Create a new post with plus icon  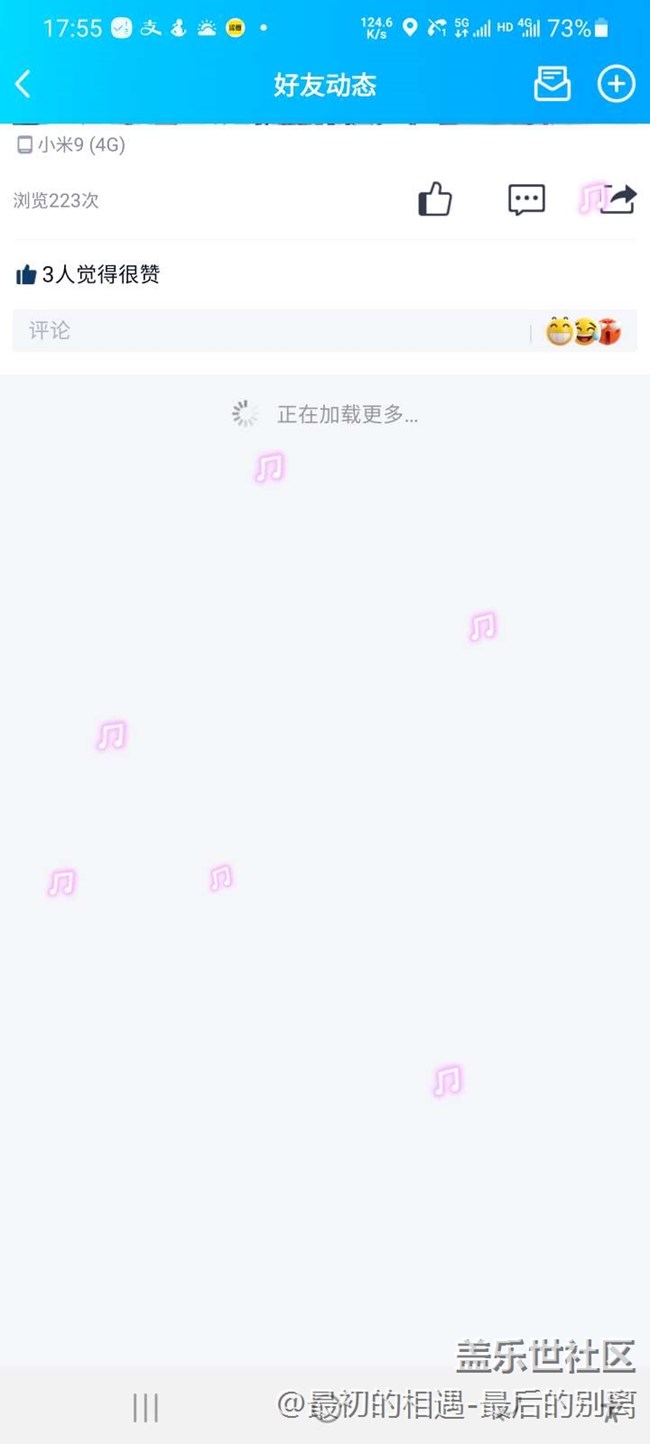tap(616, 85)
